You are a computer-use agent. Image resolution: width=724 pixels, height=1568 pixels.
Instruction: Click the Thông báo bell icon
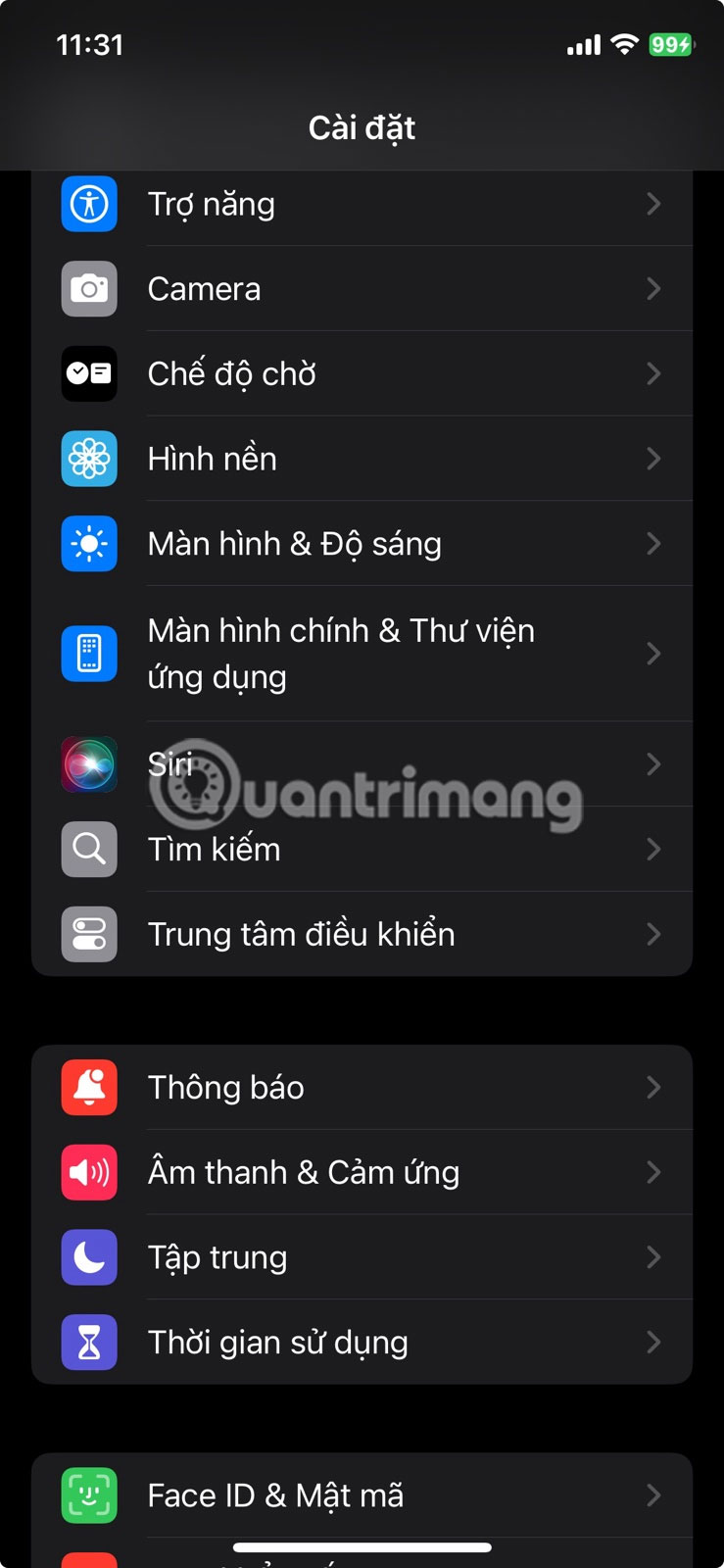tap(89, 1087)
